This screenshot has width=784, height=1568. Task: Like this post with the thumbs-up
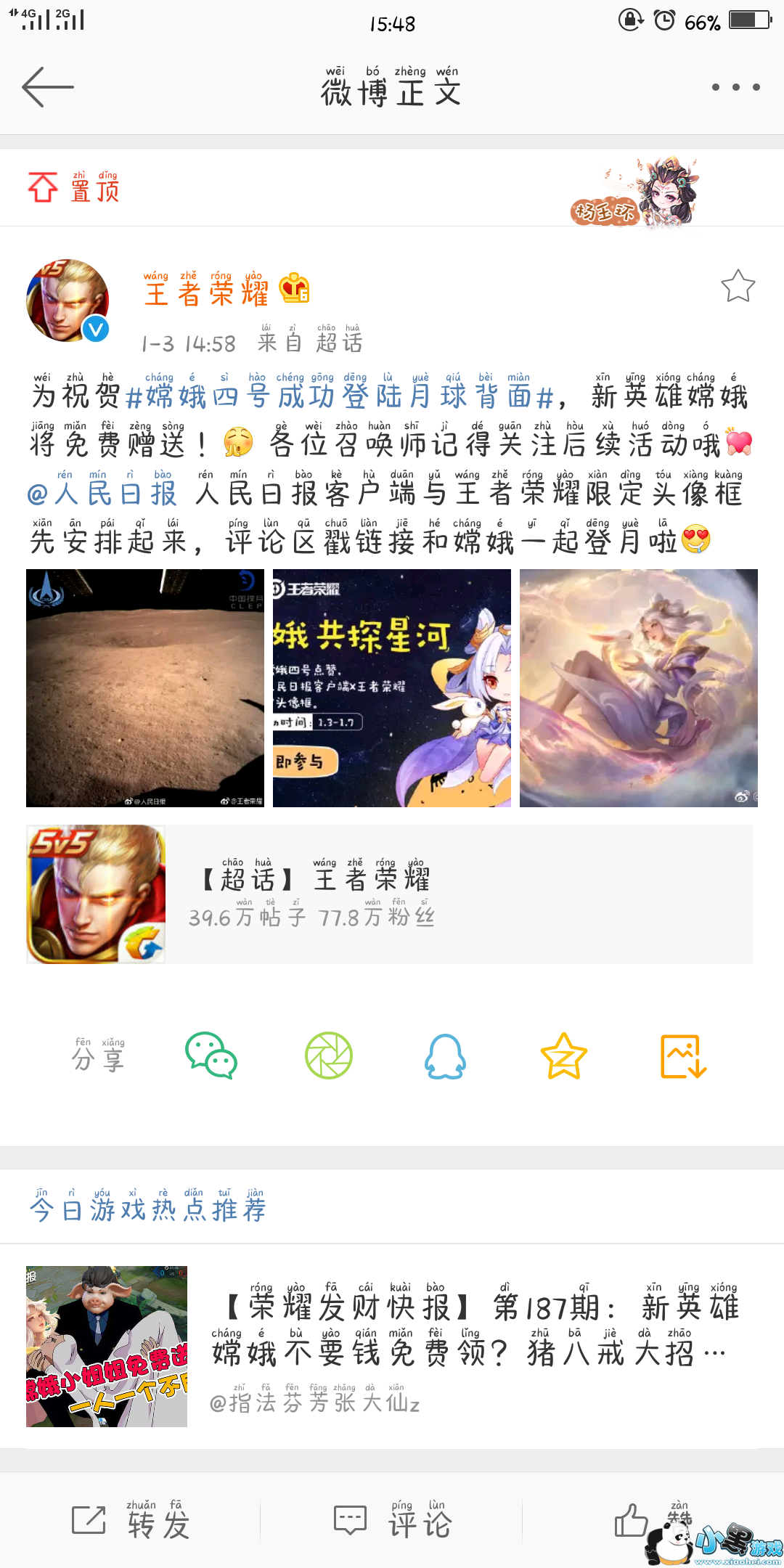632,1520
